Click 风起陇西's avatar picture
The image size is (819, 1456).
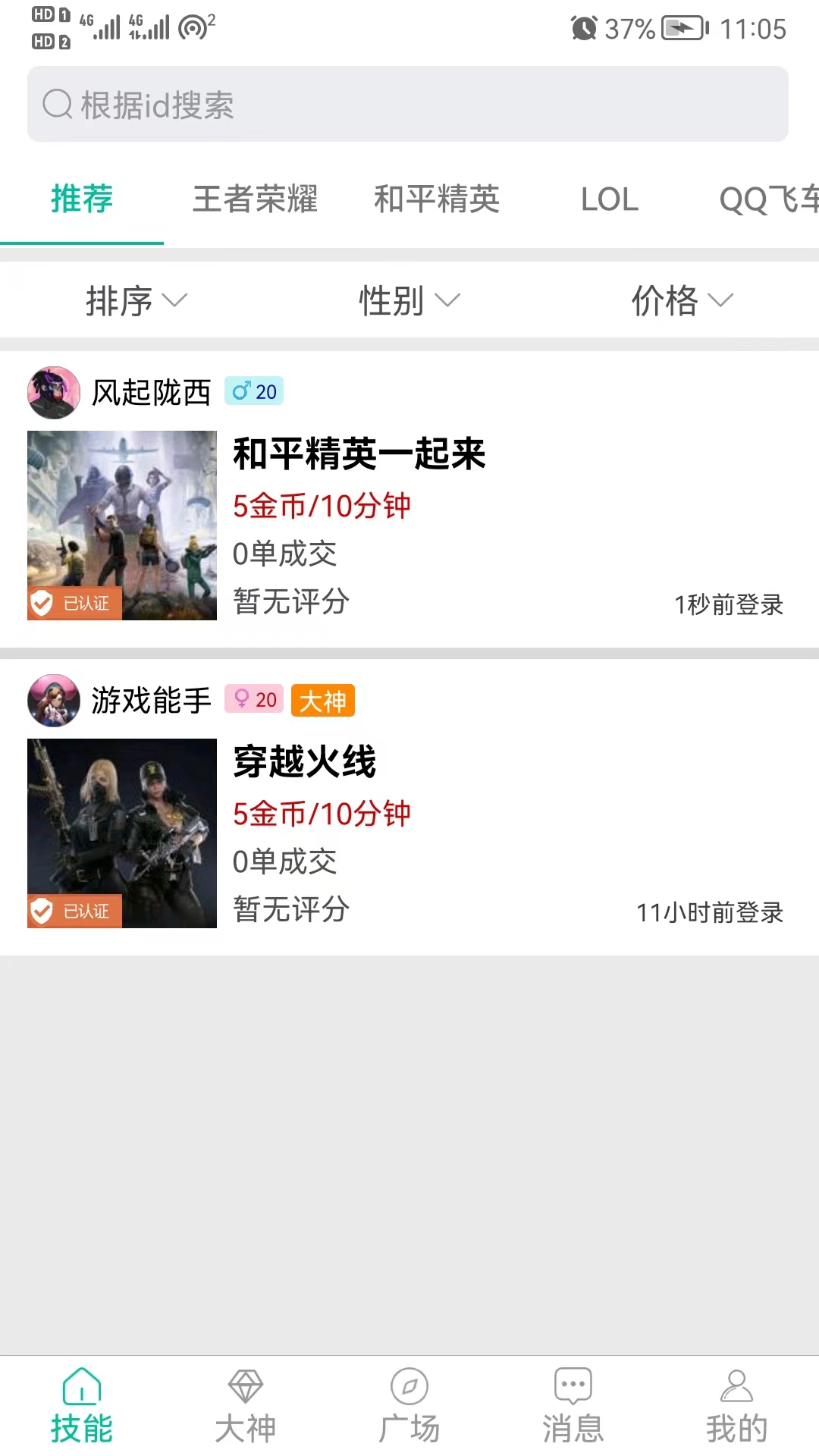coord(53,392)
